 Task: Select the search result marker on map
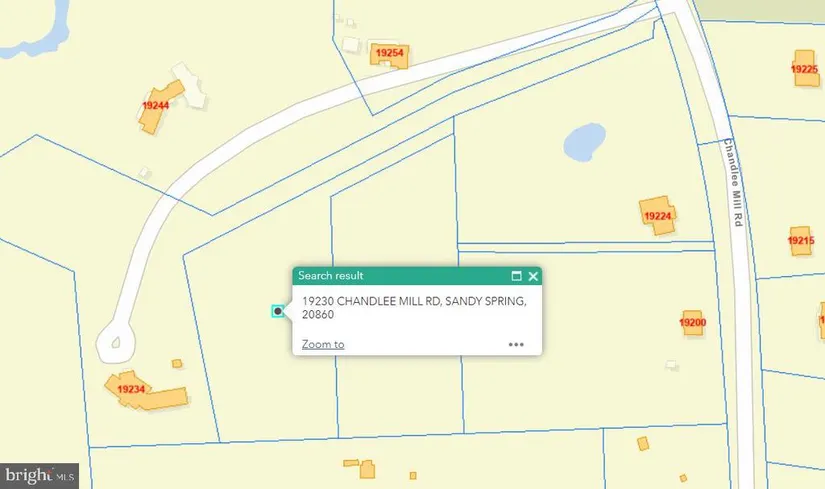point(278,312)
